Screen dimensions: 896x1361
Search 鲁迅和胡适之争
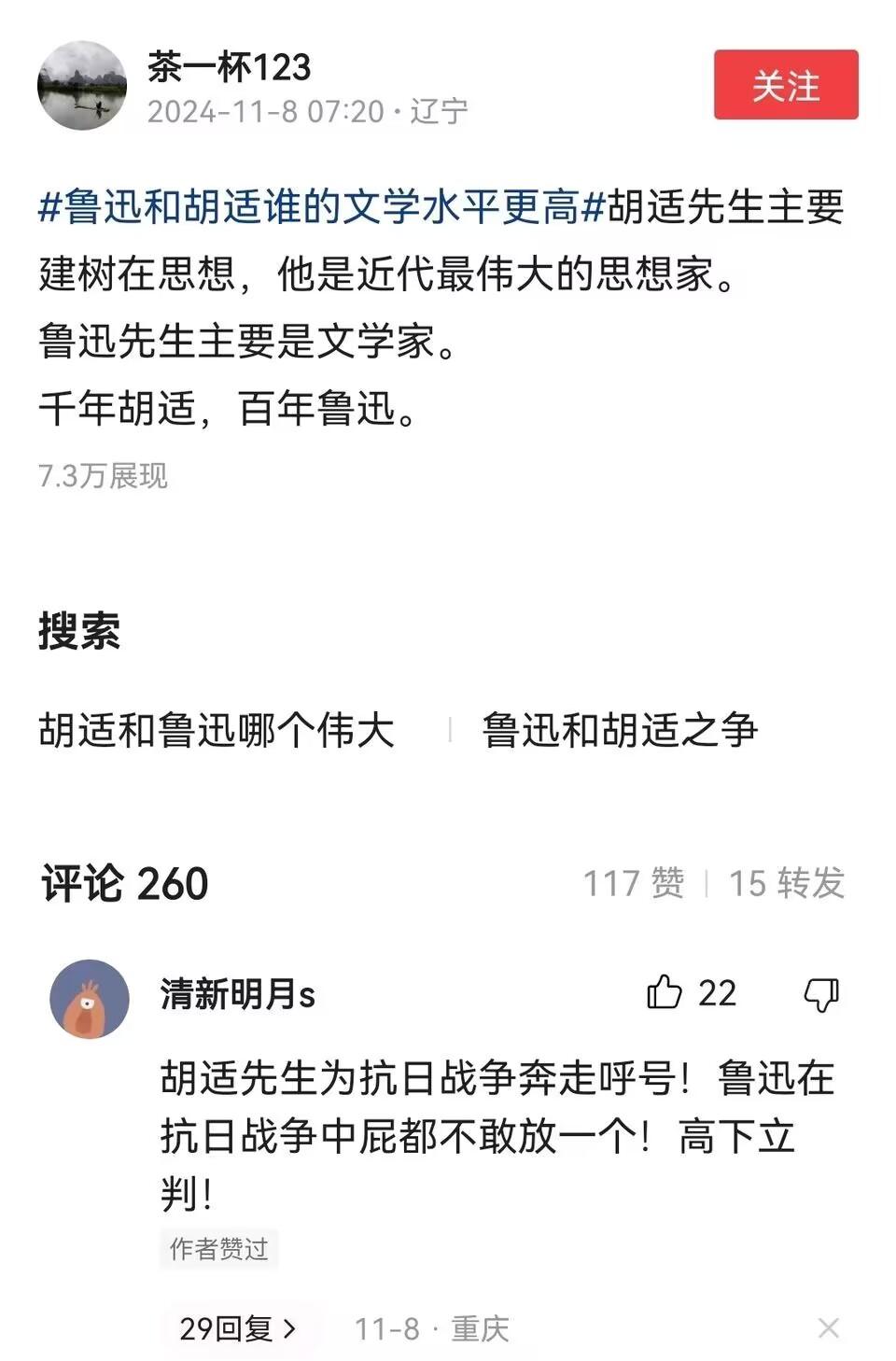(620, 730)
